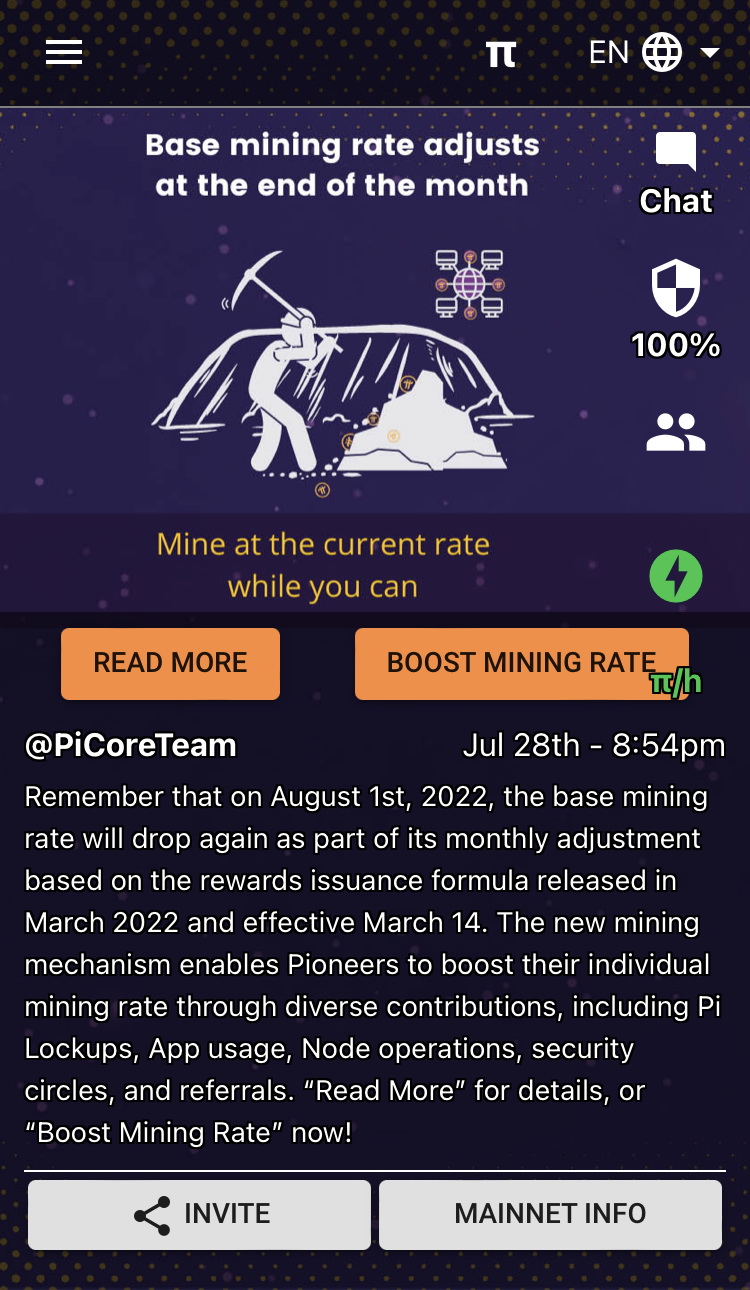The image size is (750, 1290).
Task: Open the hamburger drawer menu
Action: pos(64,52)
